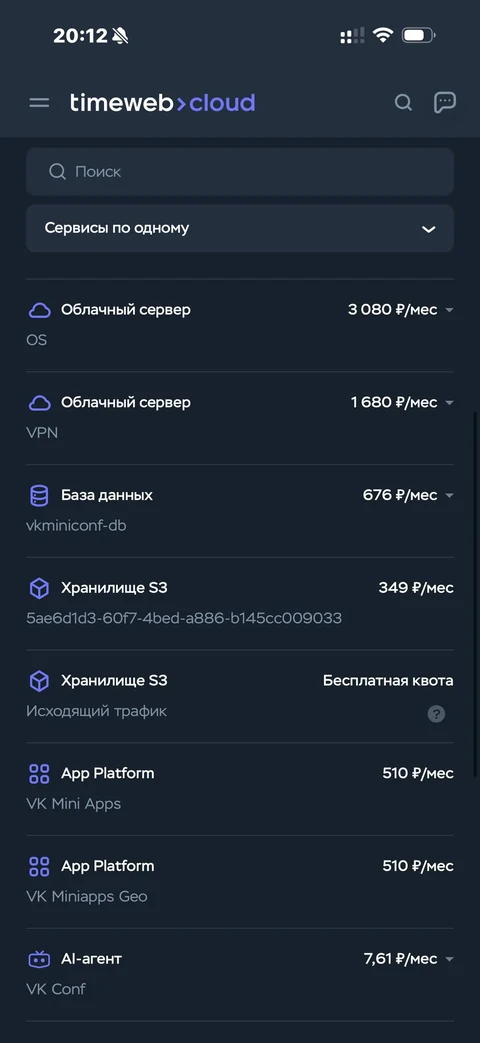Focus the Поиск search field

coord(240,172)
